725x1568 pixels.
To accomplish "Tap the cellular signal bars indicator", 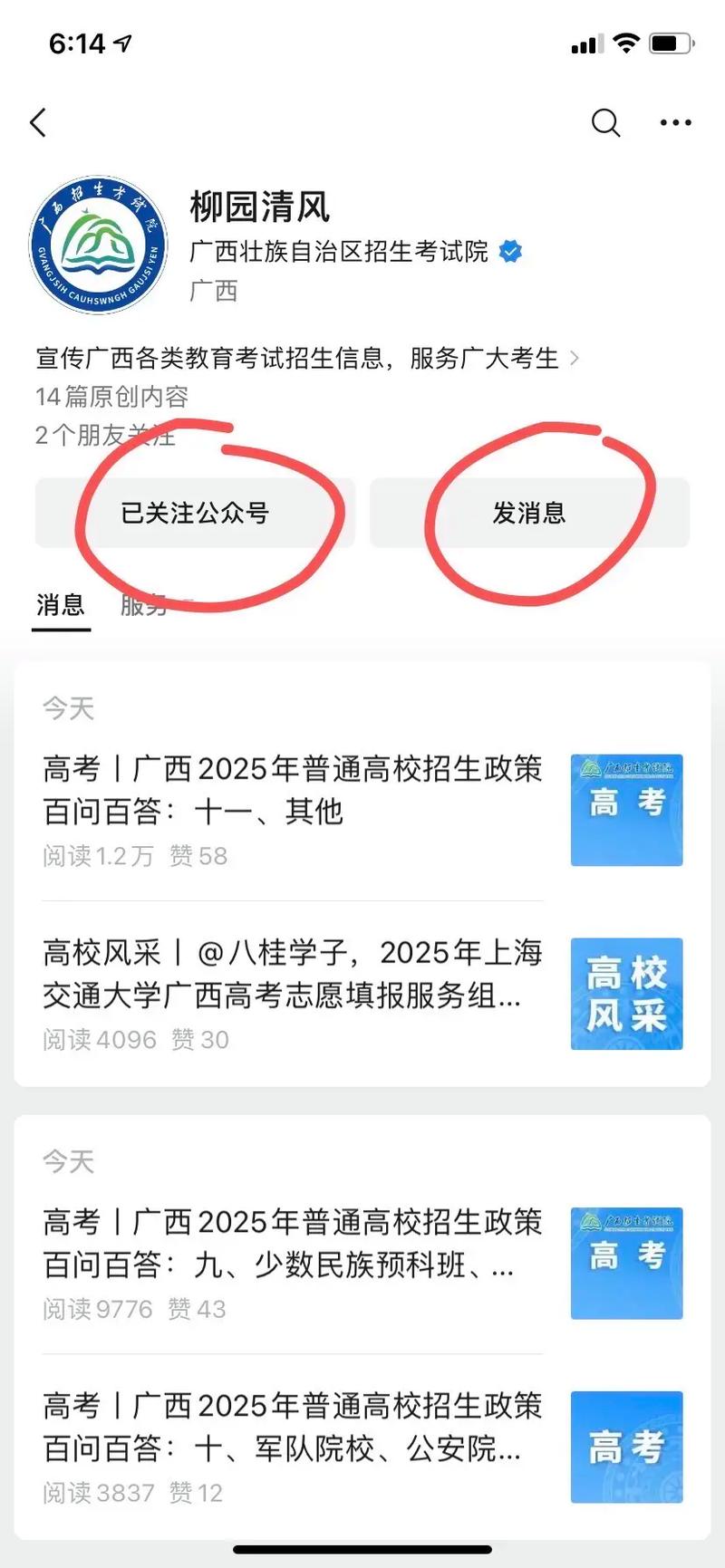I will [x=585, y=42].
